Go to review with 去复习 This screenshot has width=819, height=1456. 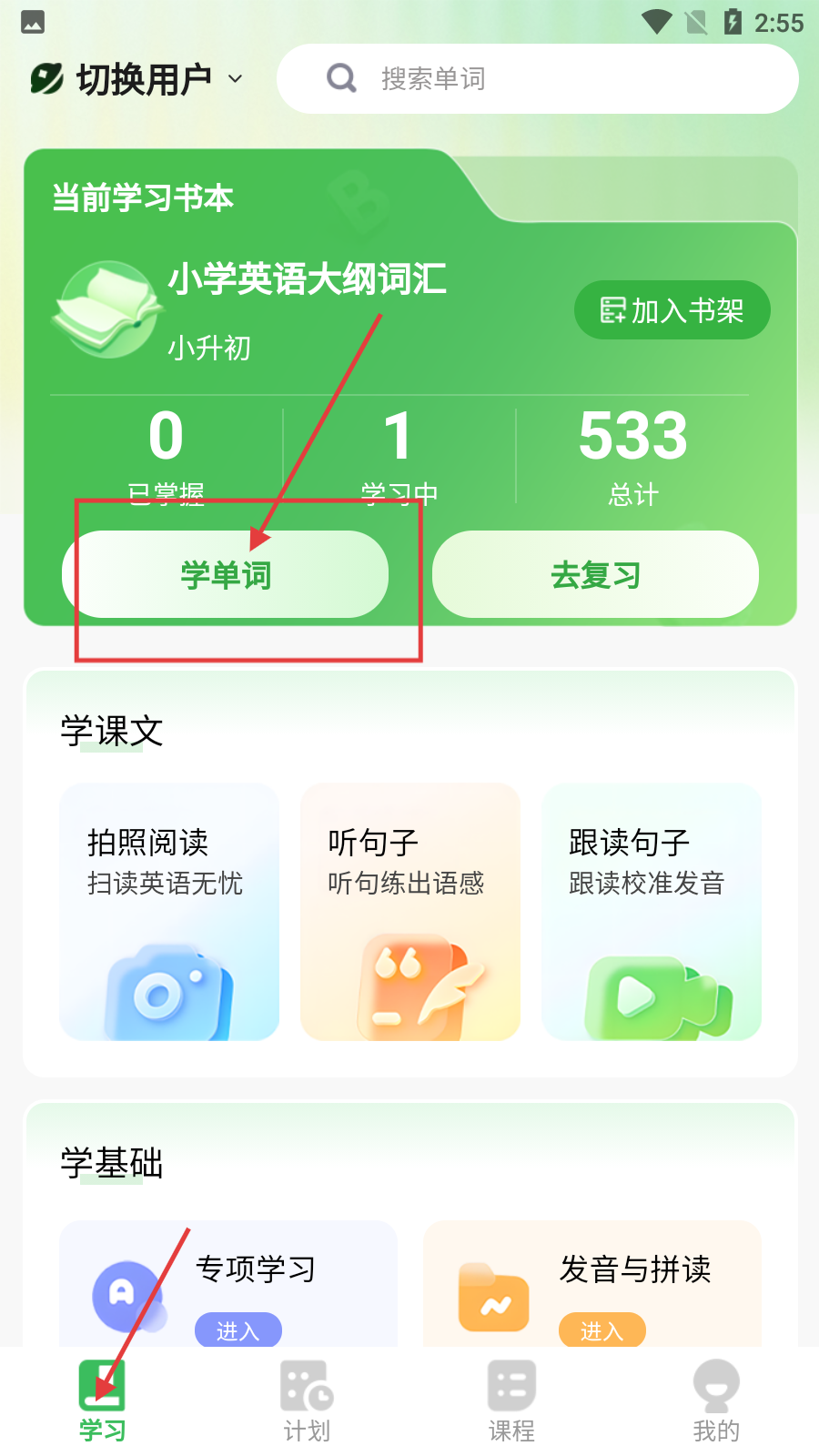coord(595,575)
